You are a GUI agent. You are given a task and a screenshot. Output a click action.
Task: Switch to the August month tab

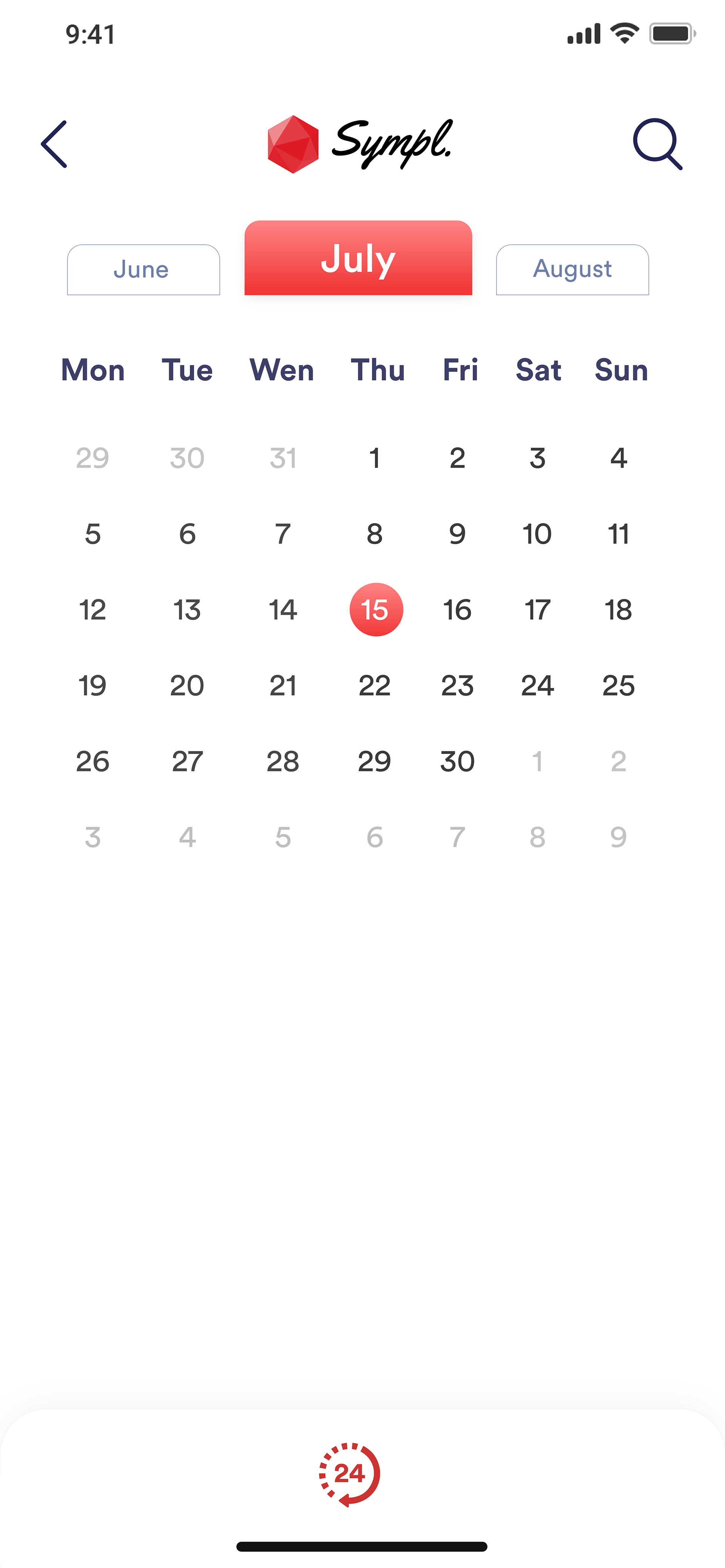572,270
